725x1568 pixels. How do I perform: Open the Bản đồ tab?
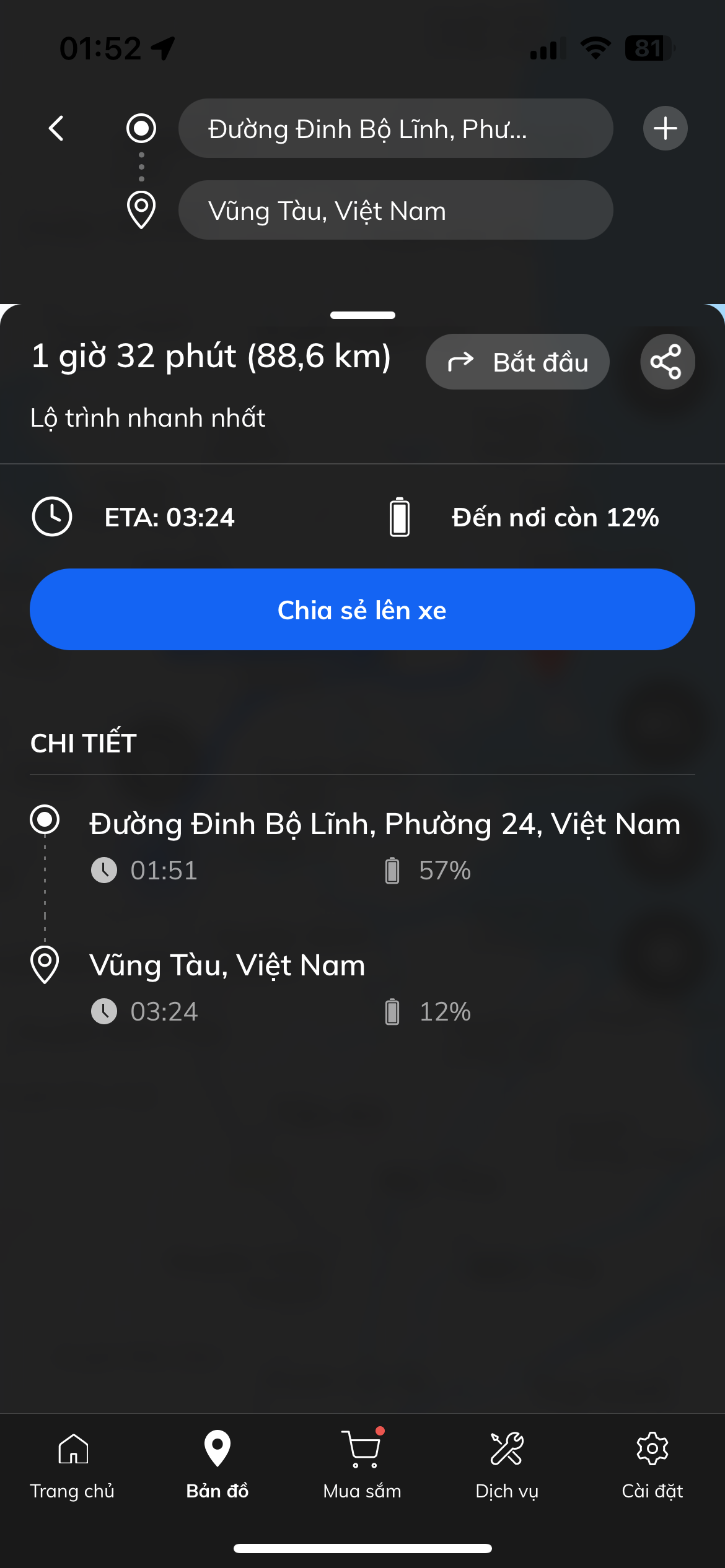coord(217,1465)
